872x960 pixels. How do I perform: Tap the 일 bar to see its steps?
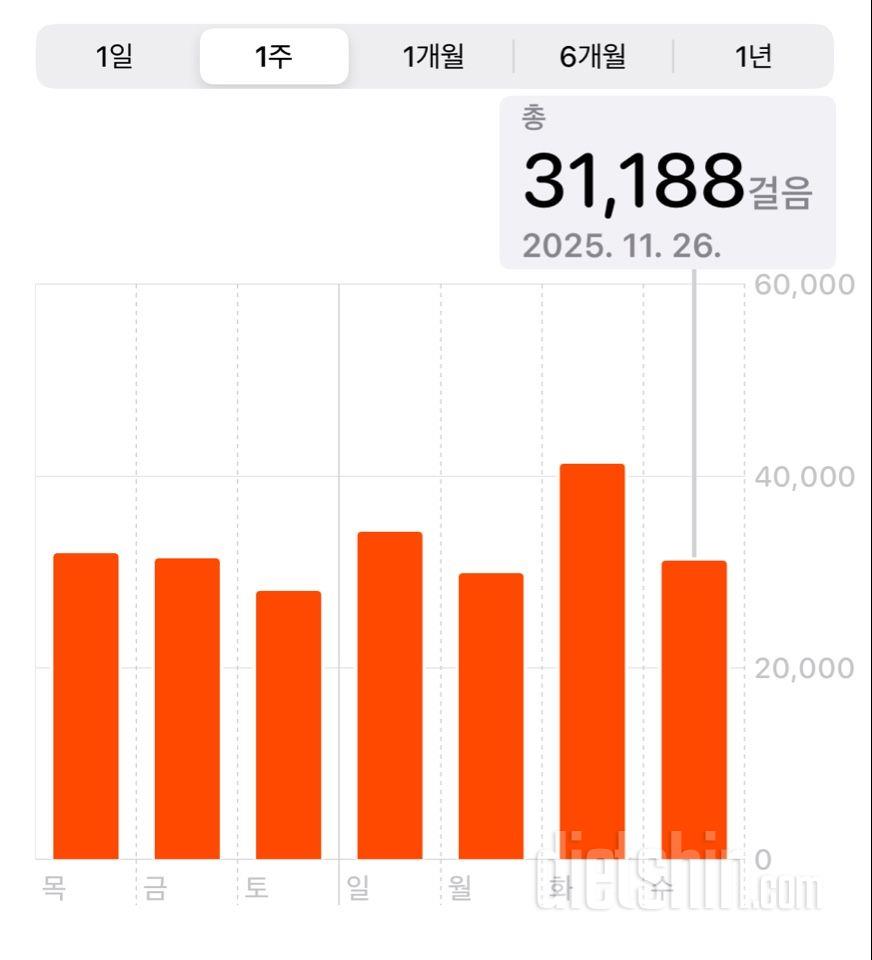(389, 695)
